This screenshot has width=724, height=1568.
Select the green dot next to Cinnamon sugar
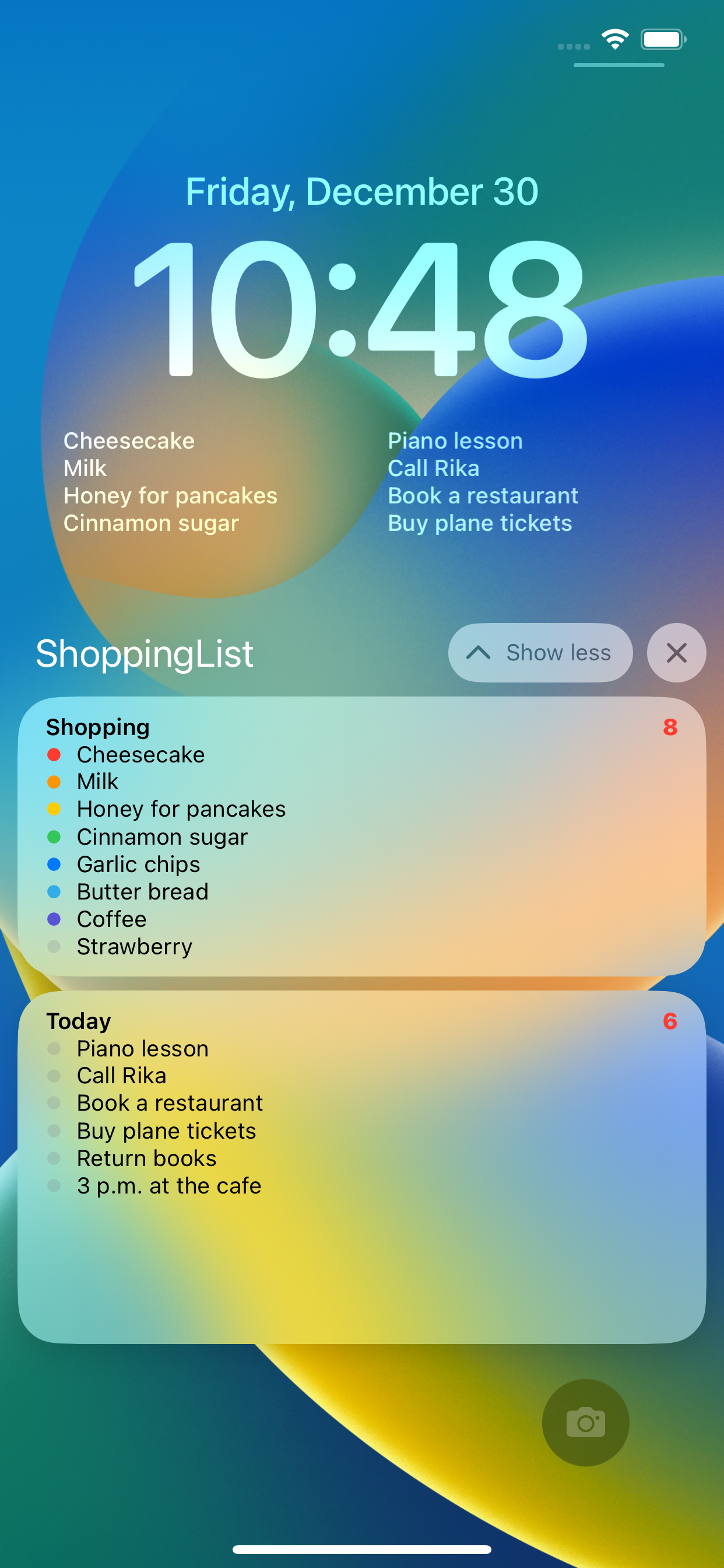pyautogui.click(x=54, y=837)
